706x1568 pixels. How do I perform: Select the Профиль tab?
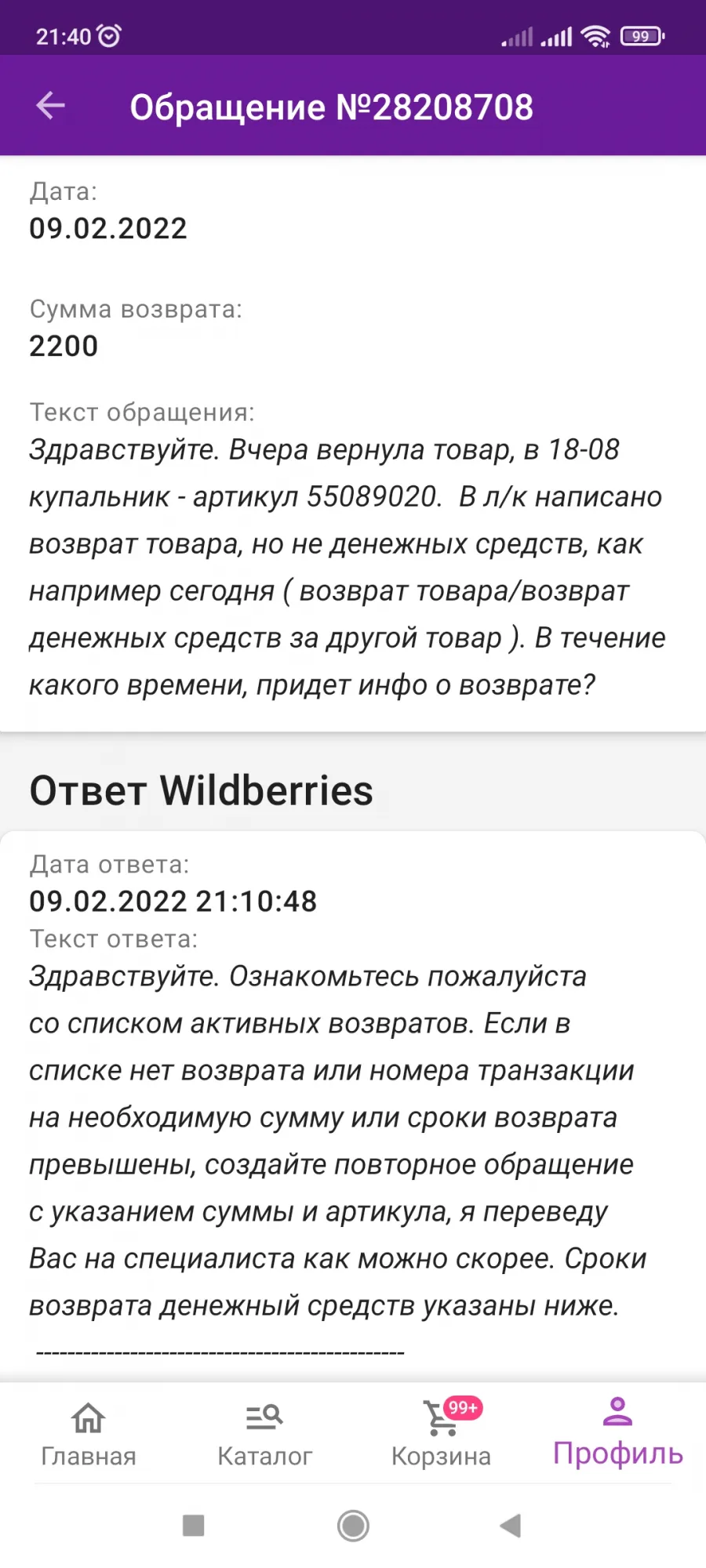pos(618,1432)
